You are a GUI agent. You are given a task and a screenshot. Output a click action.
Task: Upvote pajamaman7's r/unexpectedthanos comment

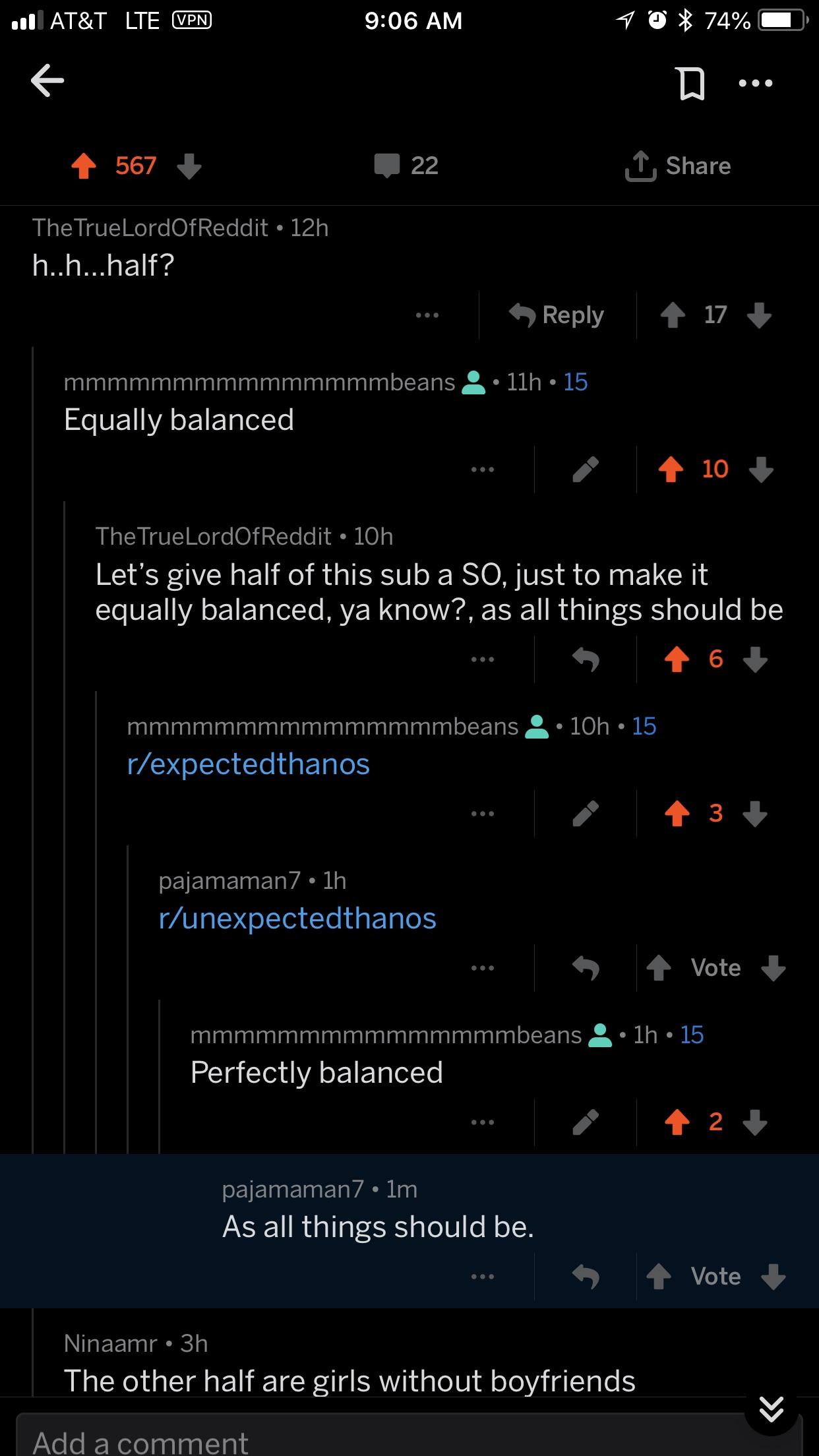[x=659, y=968]
